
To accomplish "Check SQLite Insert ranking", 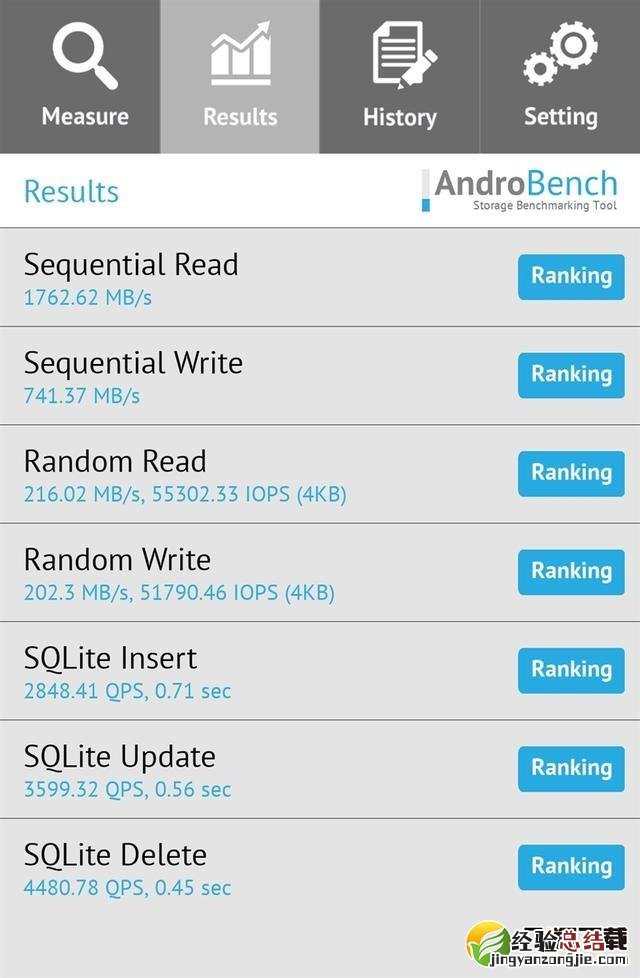I will 571,670.
